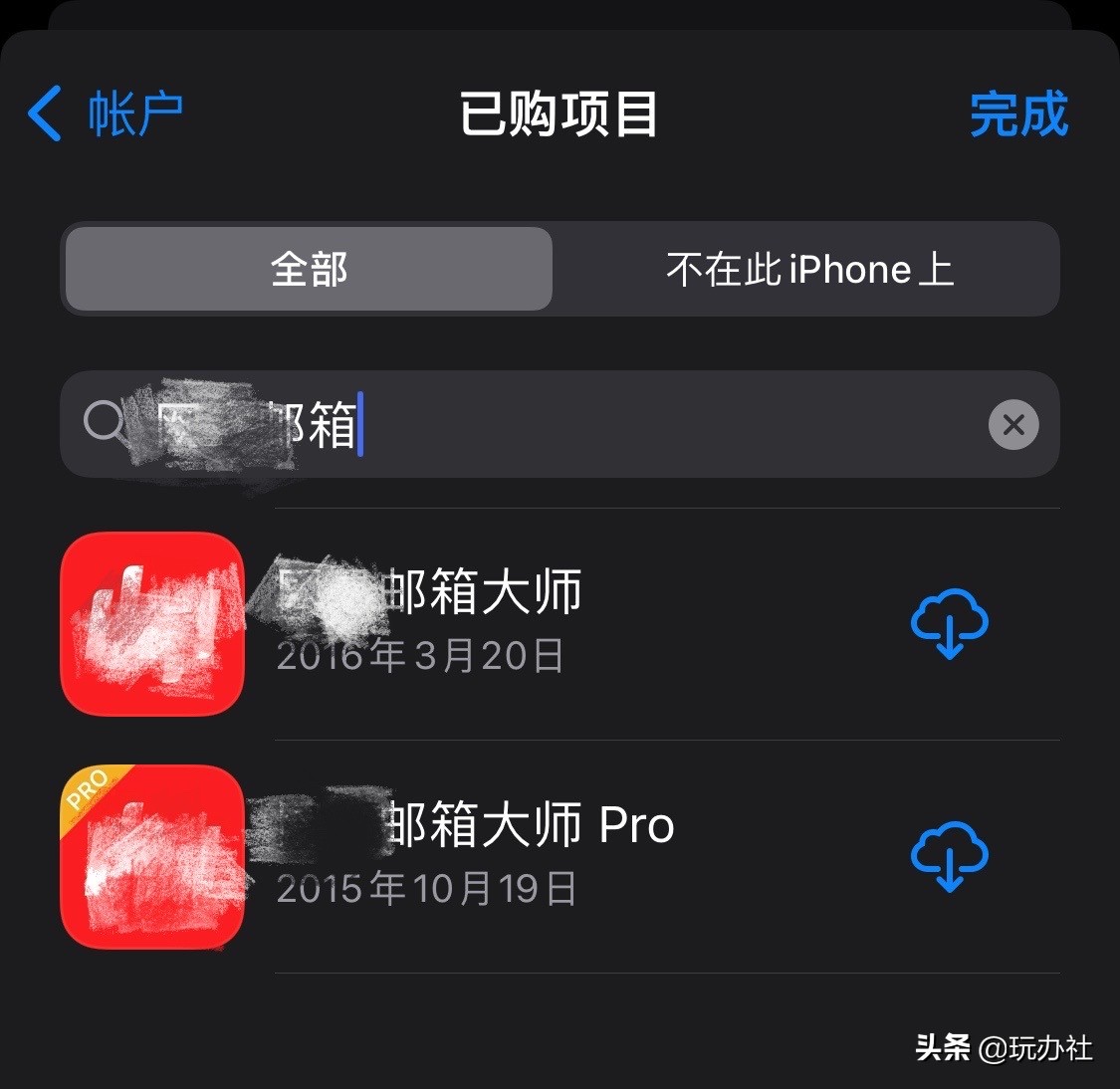Viewport: 1120px width, 1089px height.
Task: Go back to 帐户 page
Action: pyautogui.click(x=105, y=113)
